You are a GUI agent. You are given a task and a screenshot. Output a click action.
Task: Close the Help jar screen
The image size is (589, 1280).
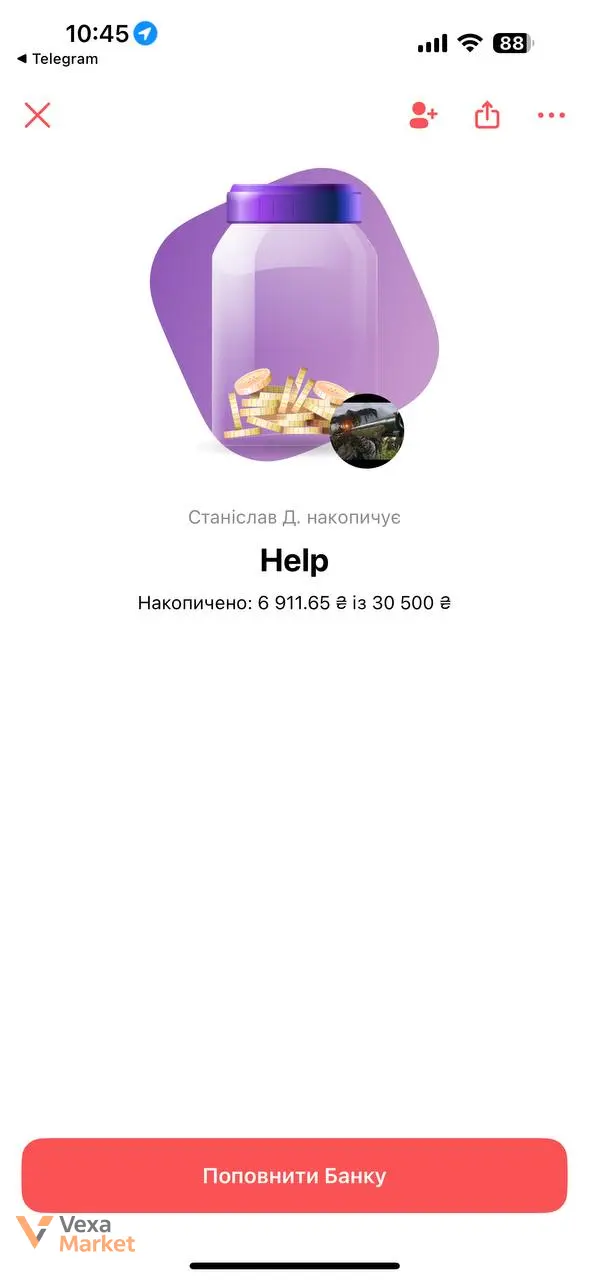pyautogui.click(x=37, y=115)
